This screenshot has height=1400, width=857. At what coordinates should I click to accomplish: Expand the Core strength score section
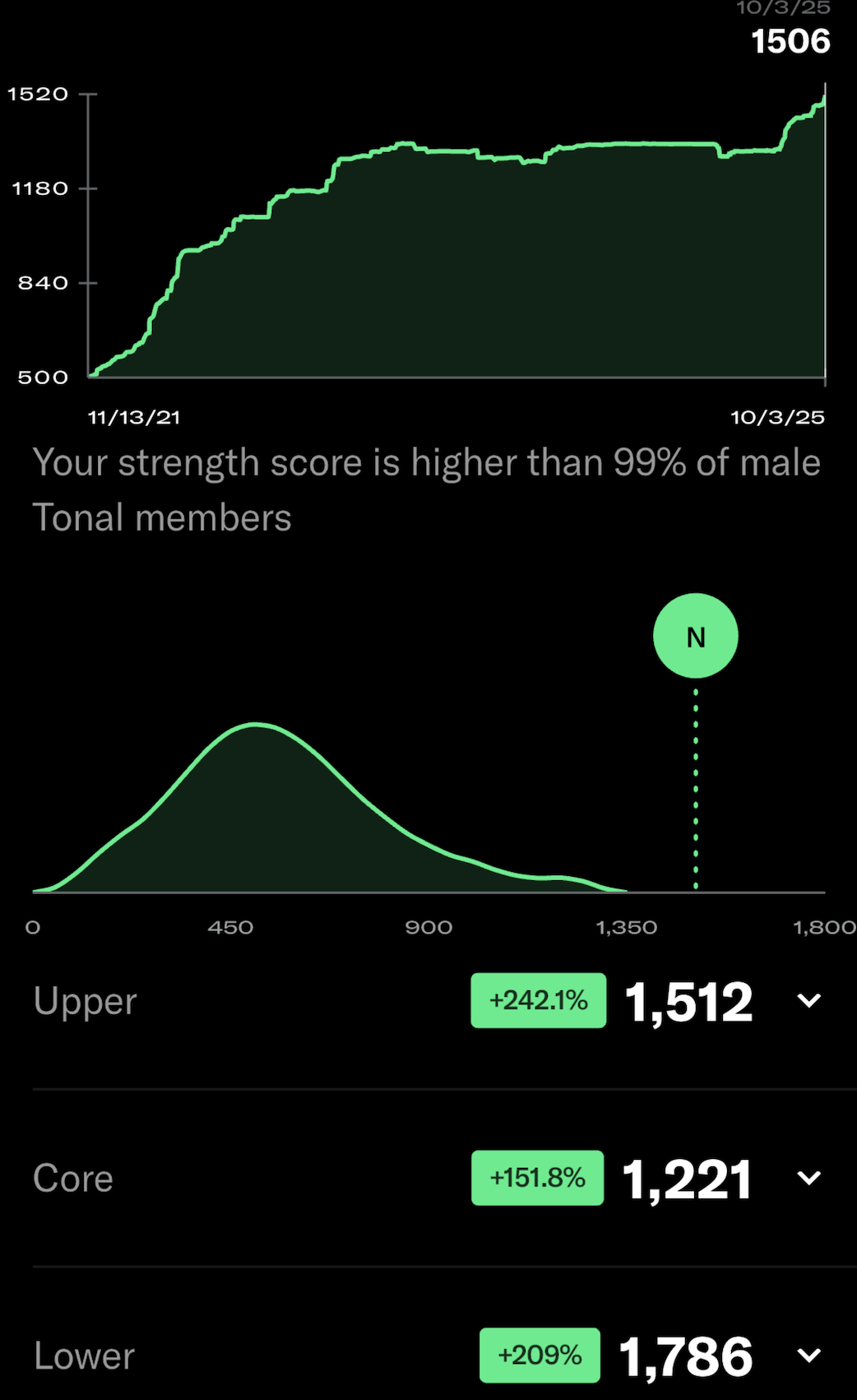(x=809, y=1178)
